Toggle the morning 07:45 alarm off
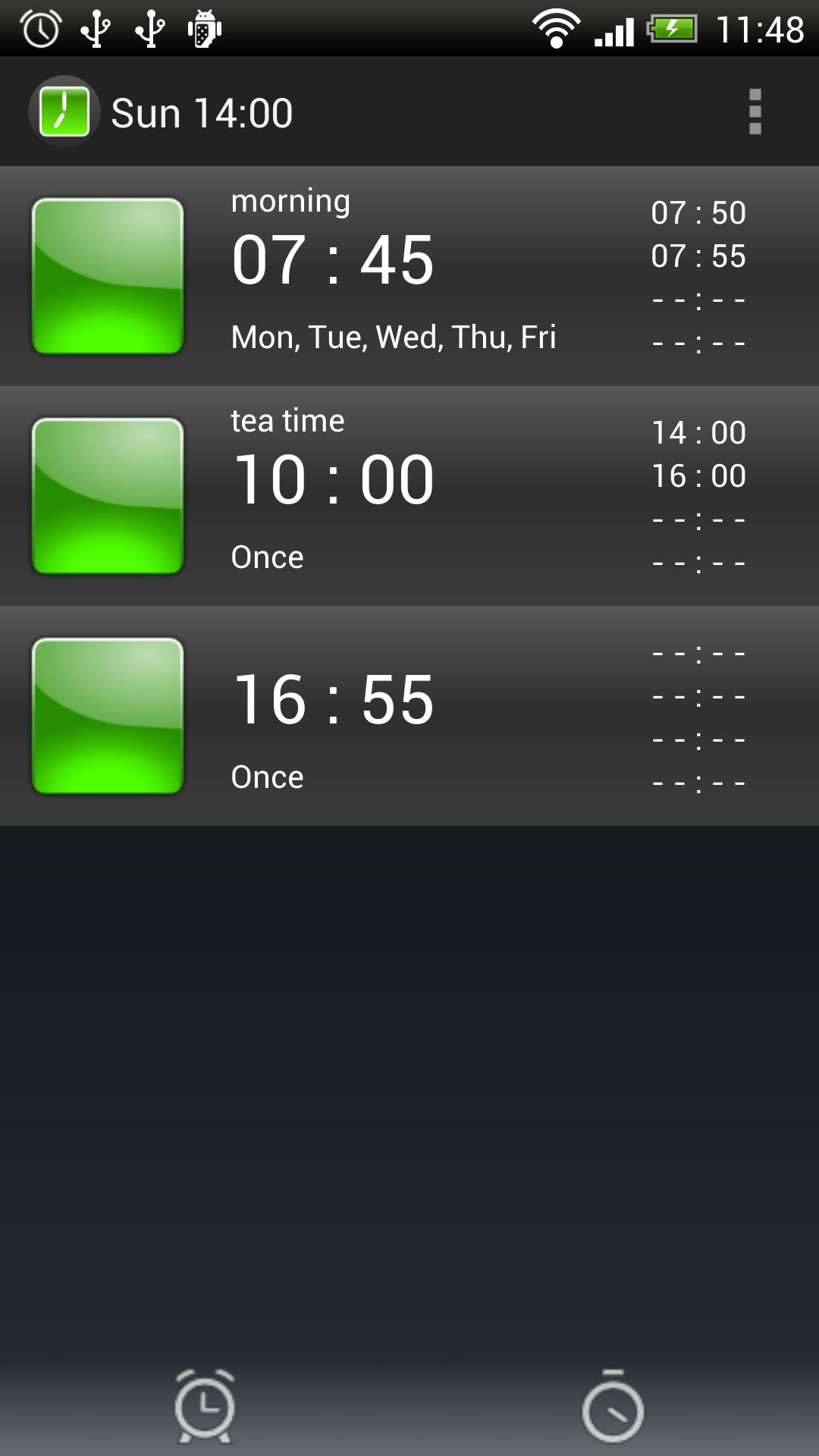 pyautogui.click(x=108, y=276)
